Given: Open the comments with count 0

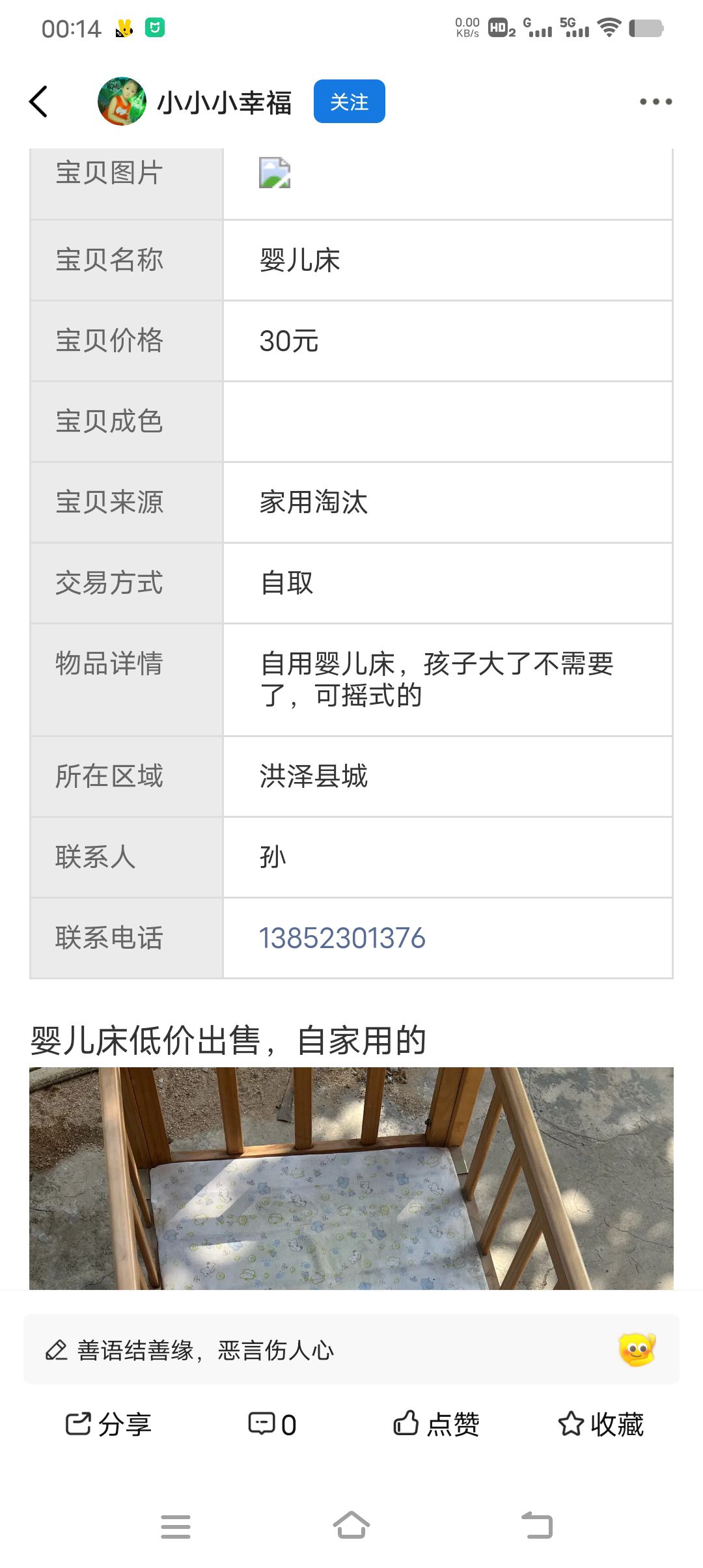Looking at the screenshot, I should tap(272, 1424).
